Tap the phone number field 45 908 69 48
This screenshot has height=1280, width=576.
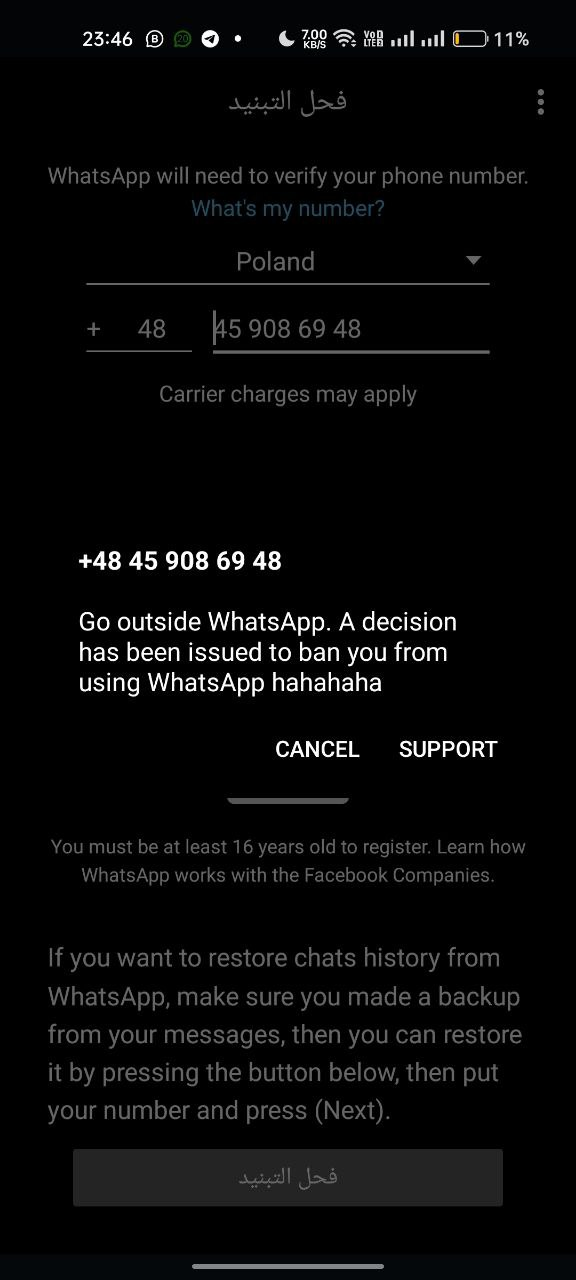351,329
